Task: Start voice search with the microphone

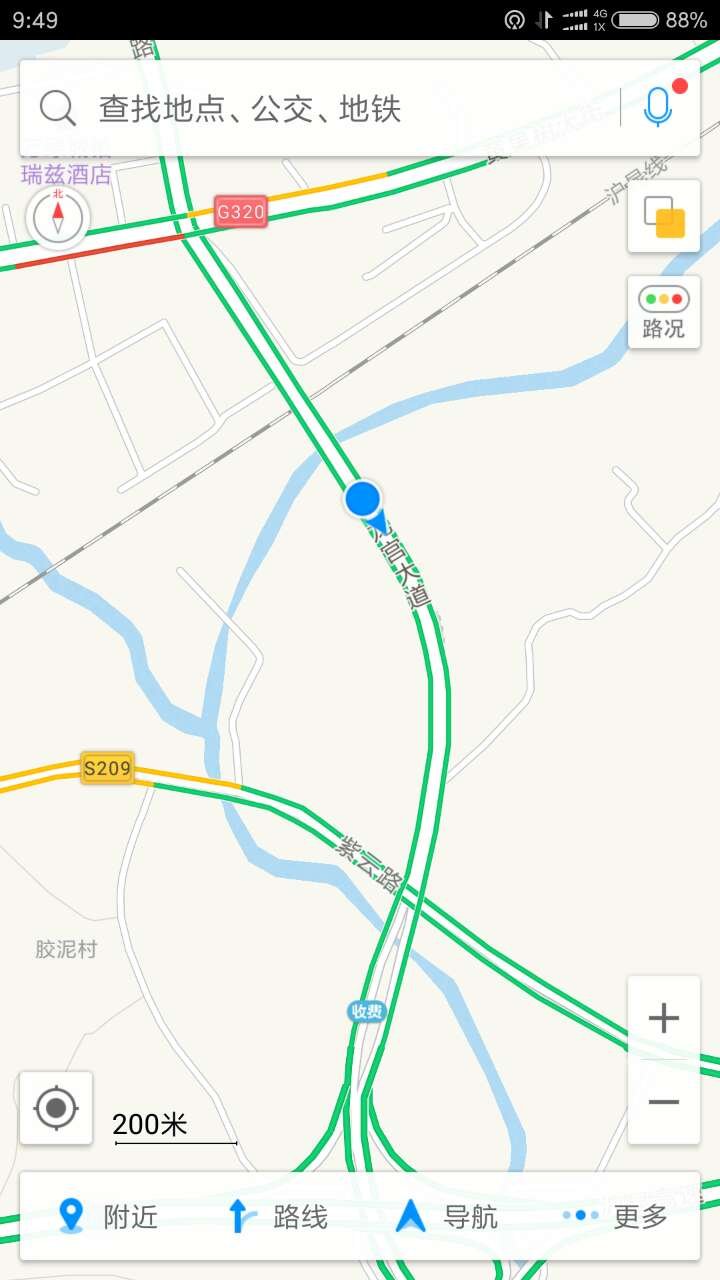Action: [x=658, y=107]
